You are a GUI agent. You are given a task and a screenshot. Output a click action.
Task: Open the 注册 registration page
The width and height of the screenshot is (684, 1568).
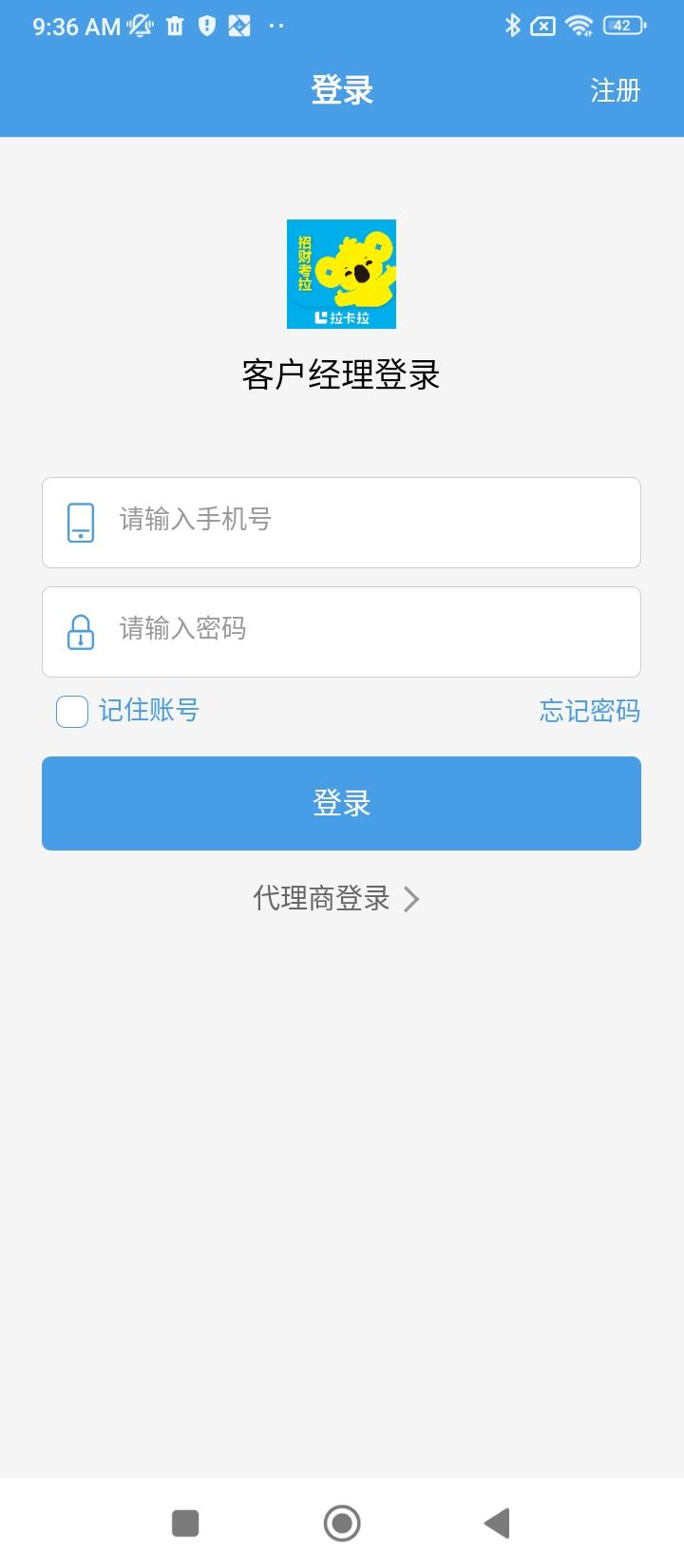coord(616,91)
